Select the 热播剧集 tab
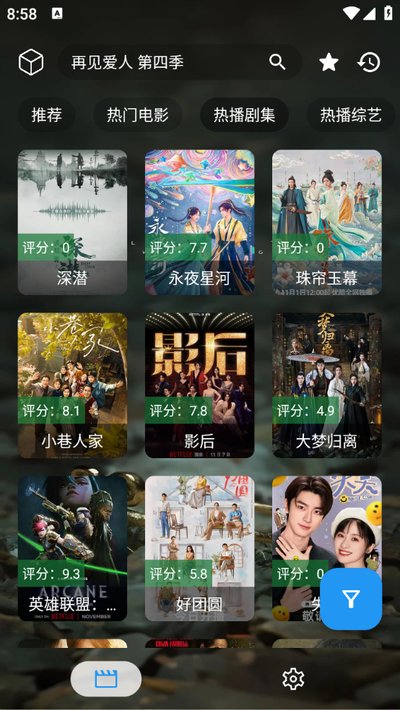 (x=245, y=115)
